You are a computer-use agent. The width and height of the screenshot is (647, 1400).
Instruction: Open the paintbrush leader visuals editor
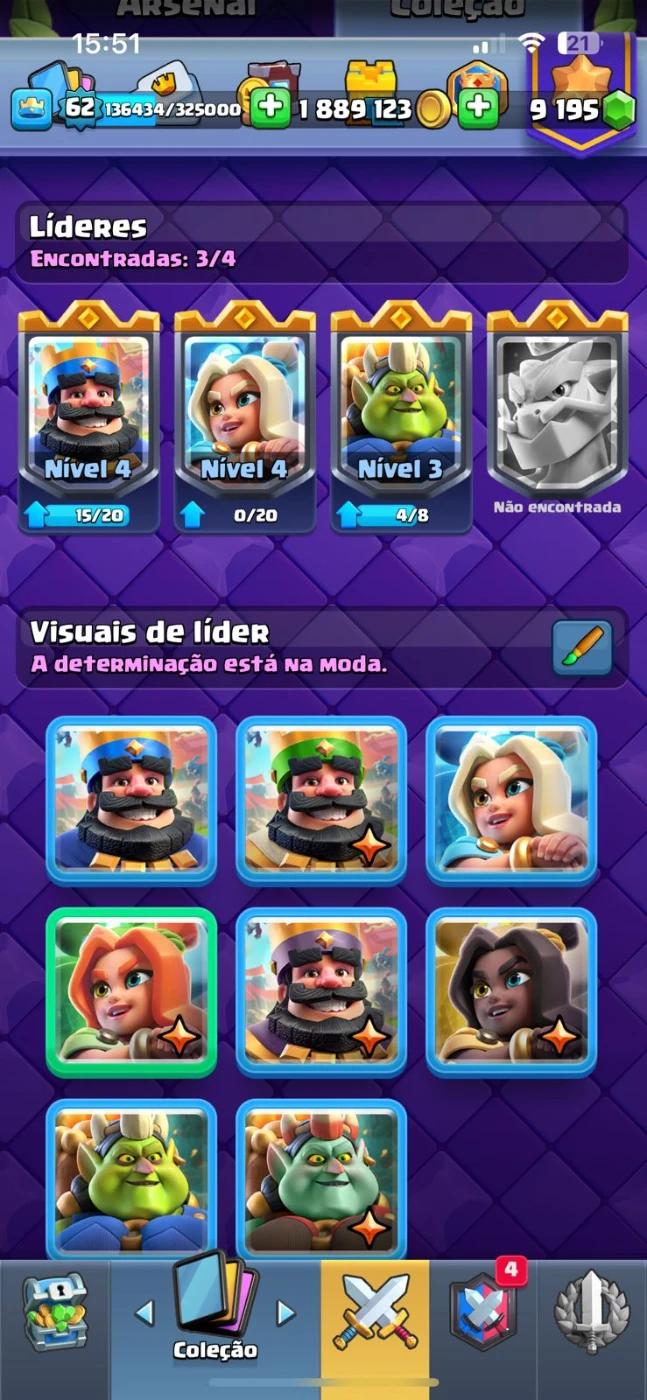click(x=582, y=648)
